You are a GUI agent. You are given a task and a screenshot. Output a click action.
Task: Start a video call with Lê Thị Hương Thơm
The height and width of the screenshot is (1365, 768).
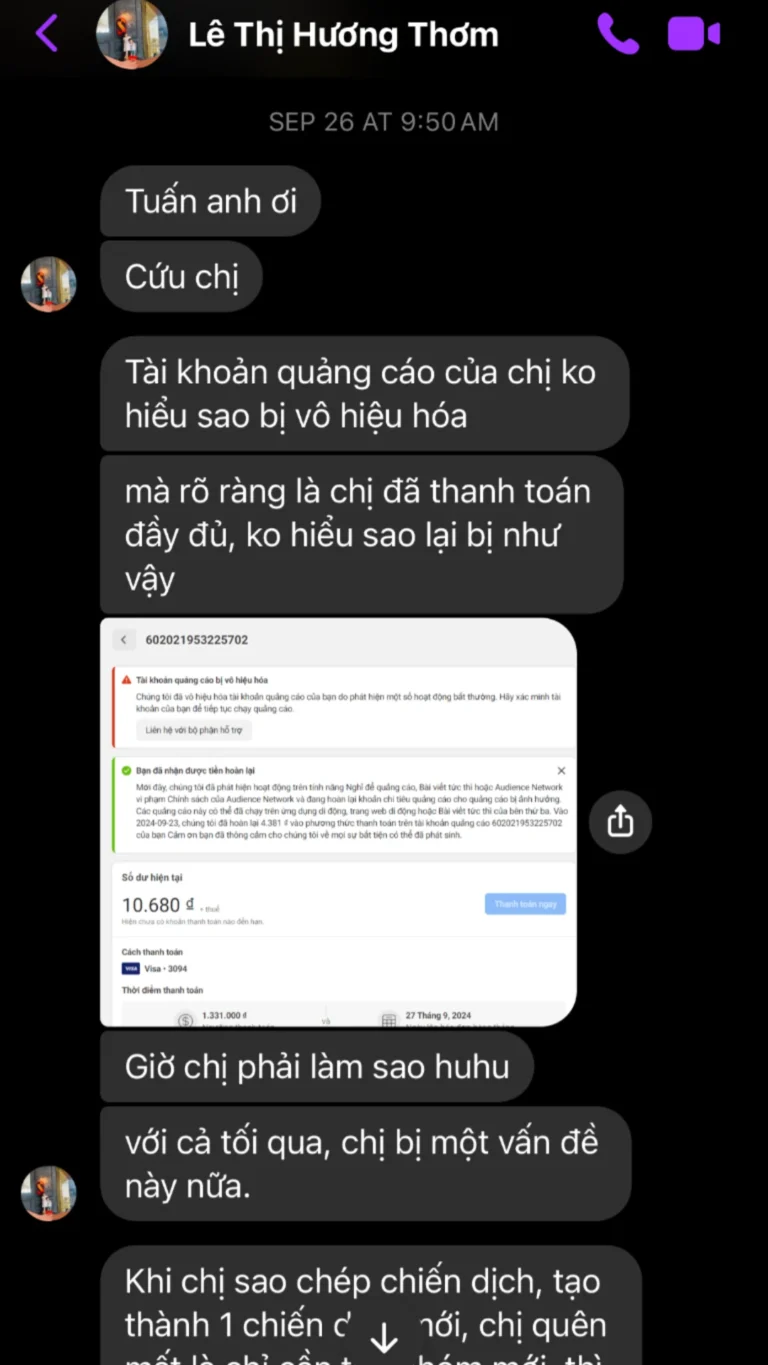point(694,34)
